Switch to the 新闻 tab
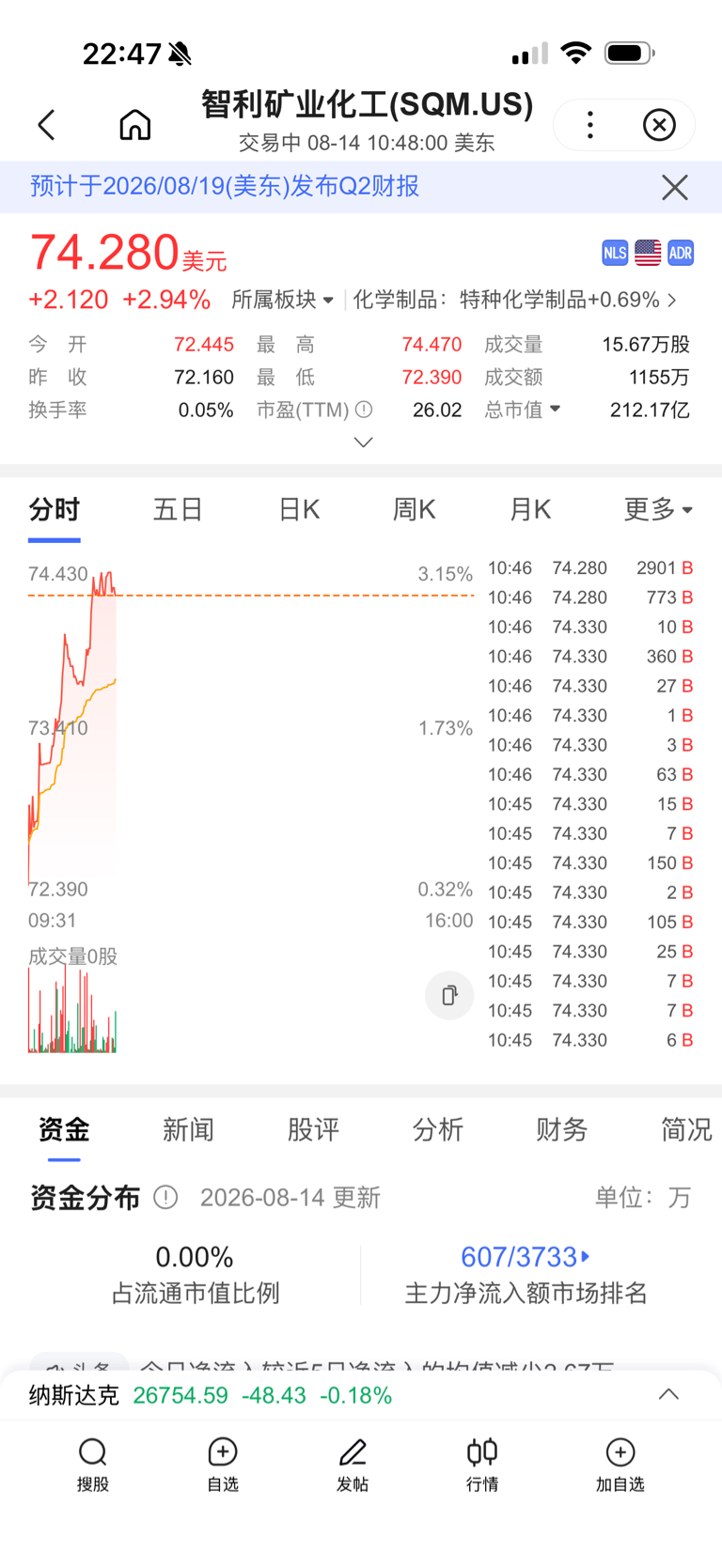The image size is (722, 1568). [188, 1129]
